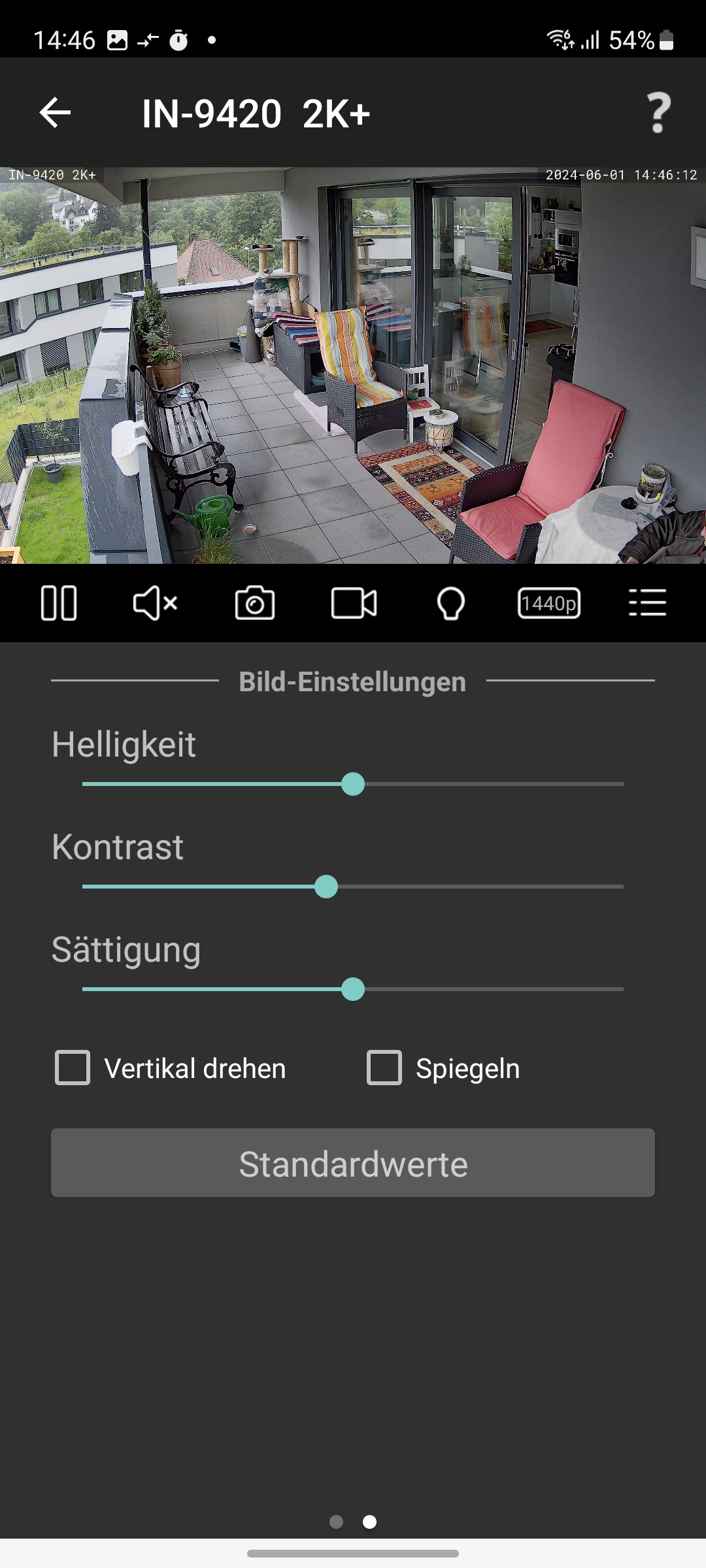Pause the live camera stream
Viewport: 706px width, 1568px height.
point(59,602)
